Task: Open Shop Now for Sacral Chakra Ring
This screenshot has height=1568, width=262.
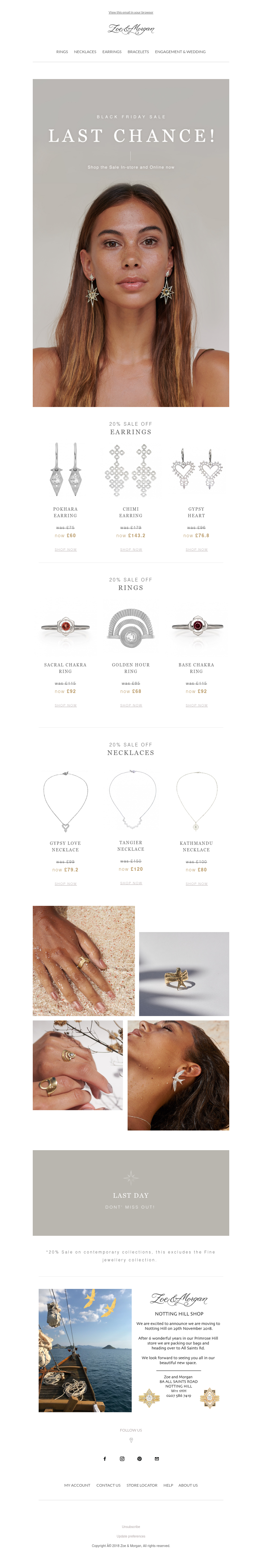Action: [65, 705]
